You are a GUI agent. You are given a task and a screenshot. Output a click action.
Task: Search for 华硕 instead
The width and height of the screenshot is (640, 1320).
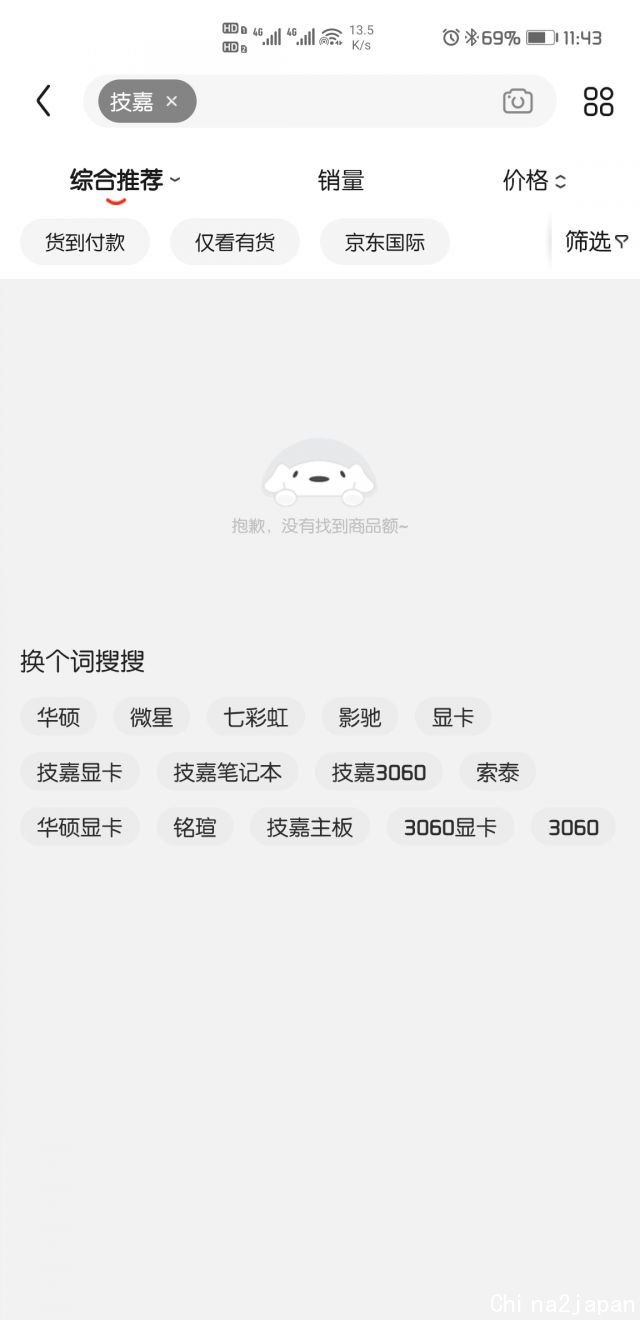point(58,717)
